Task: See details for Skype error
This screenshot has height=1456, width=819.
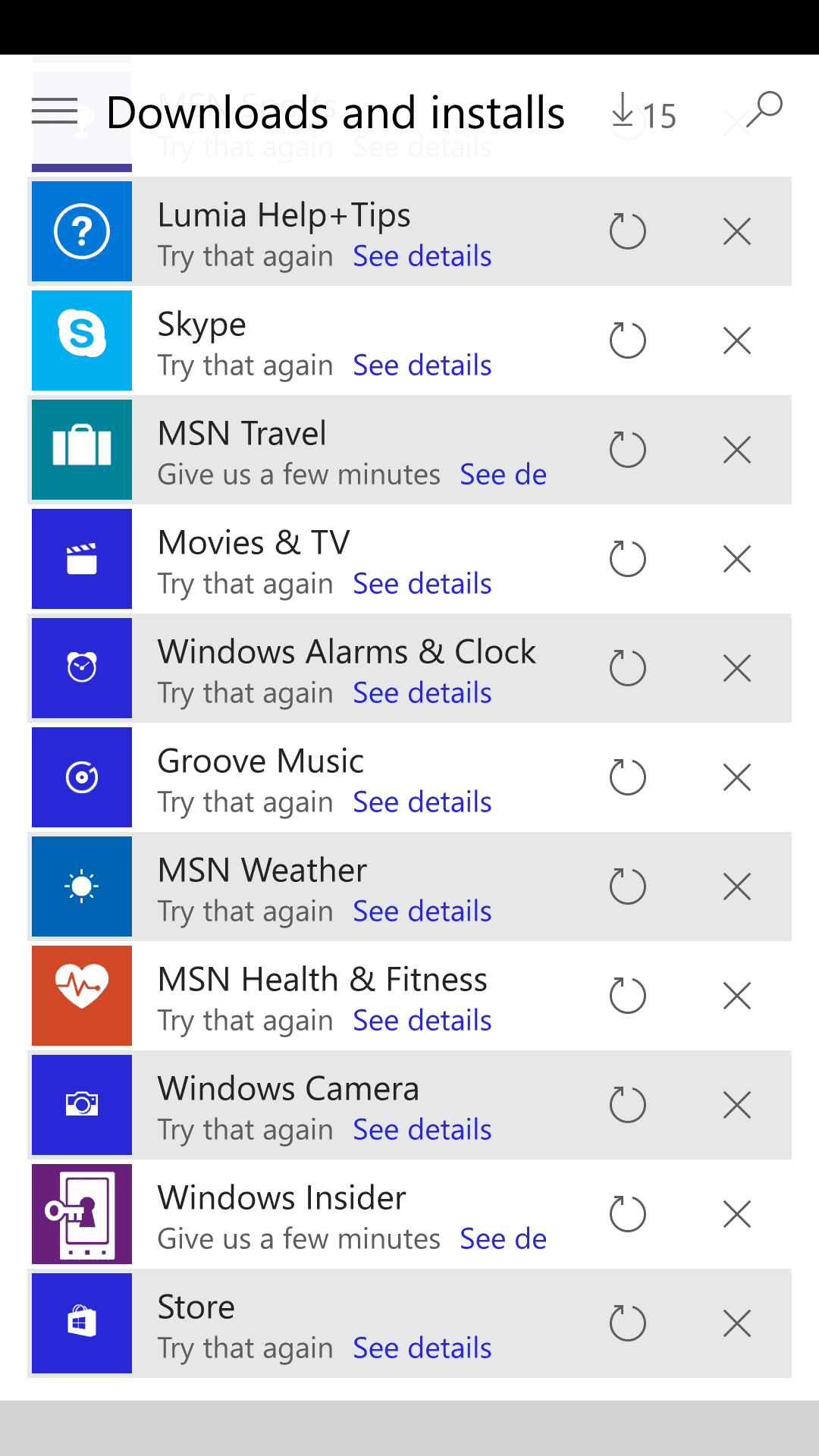Action: tap(422, 366)
